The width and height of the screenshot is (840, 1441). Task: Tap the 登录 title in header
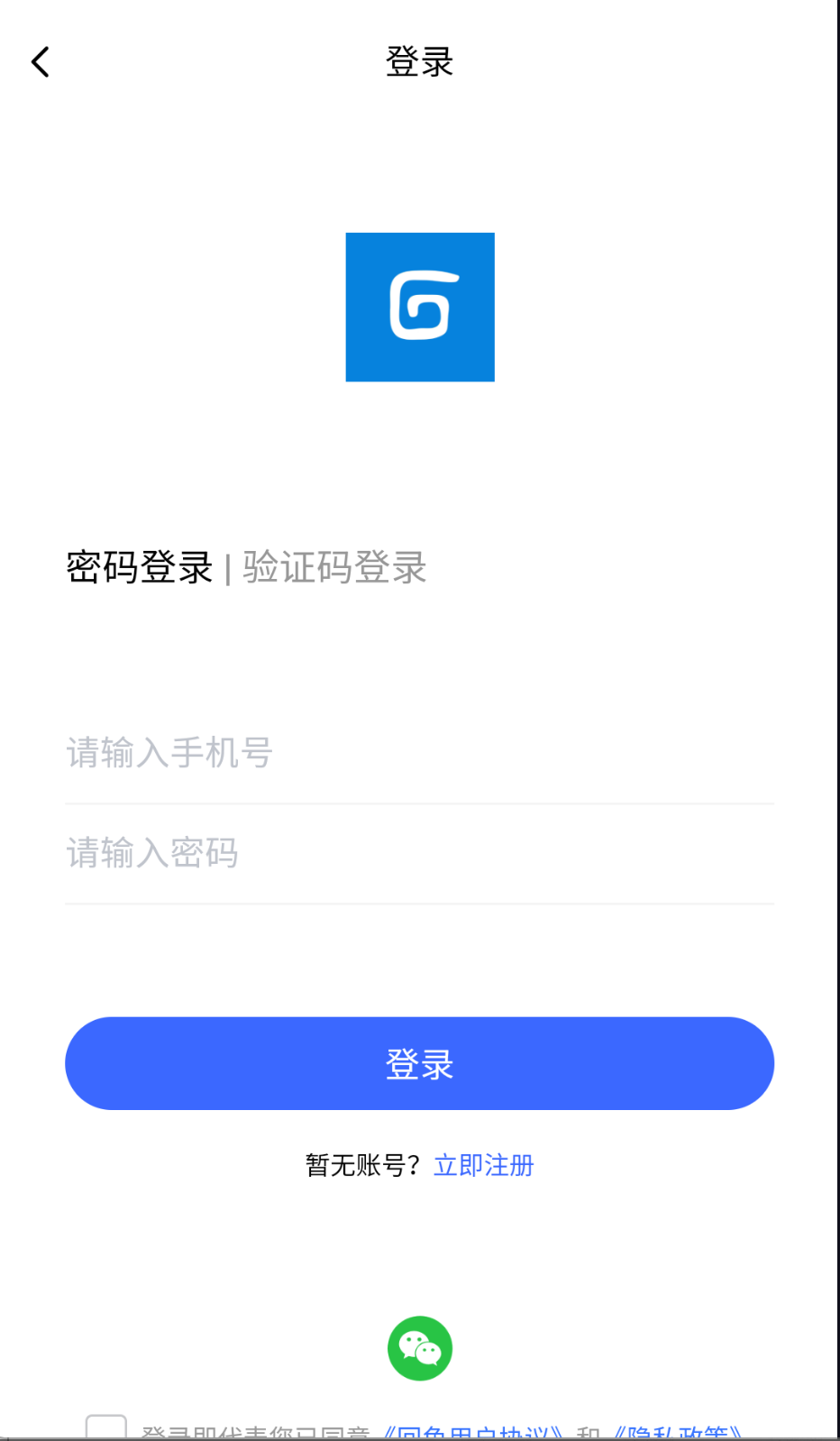point(419,61)
